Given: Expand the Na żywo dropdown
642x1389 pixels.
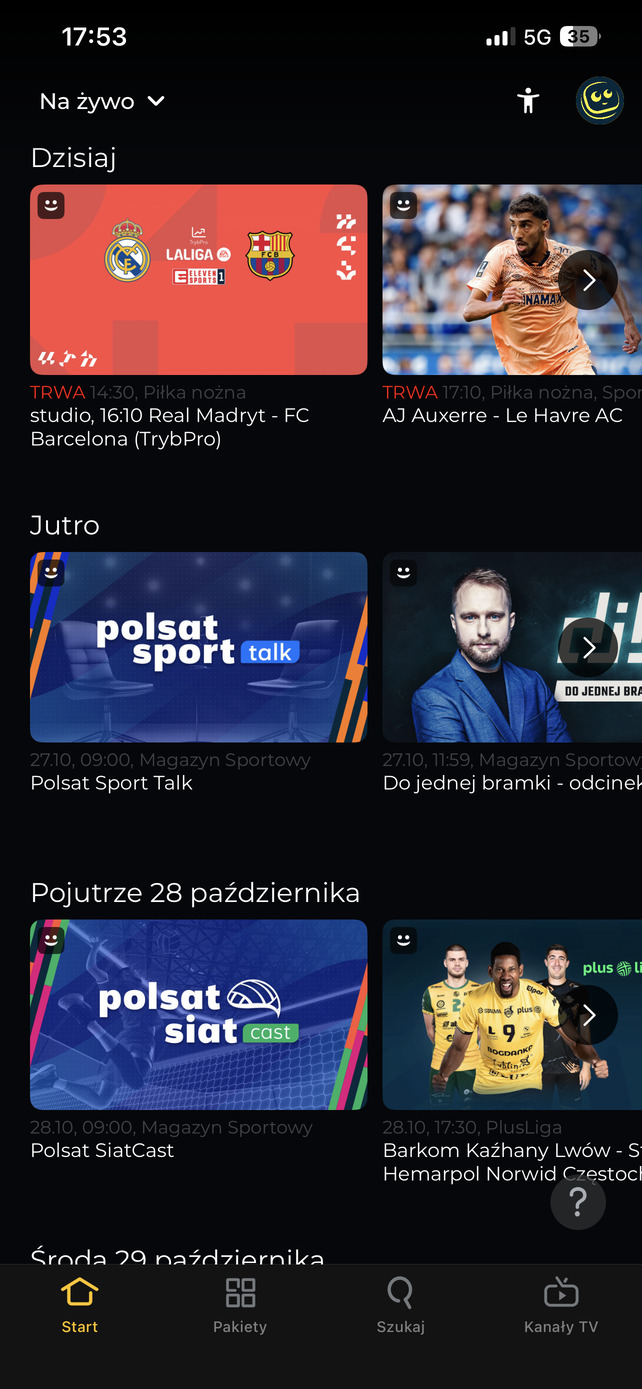Looking at the screenshot, I should (101, 101).
